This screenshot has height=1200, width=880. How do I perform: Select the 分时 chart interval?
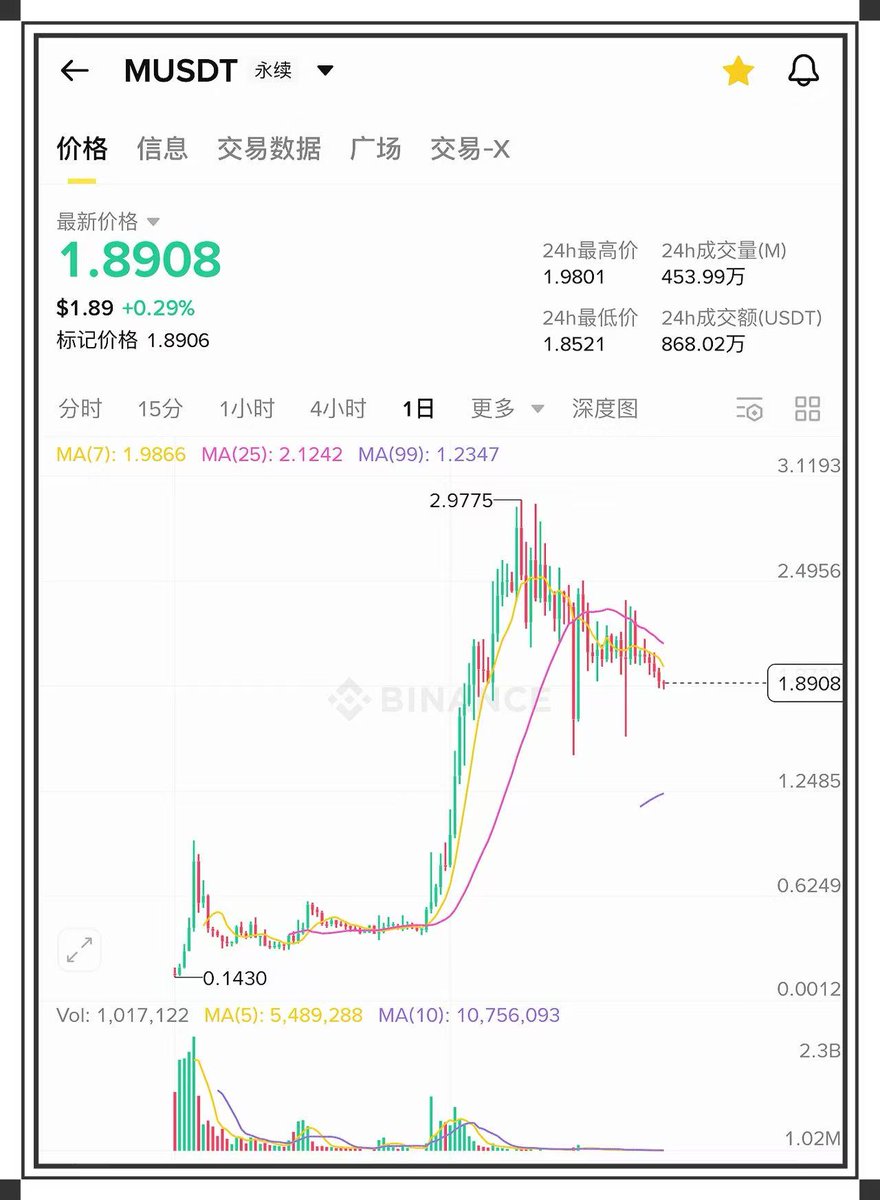80,408
